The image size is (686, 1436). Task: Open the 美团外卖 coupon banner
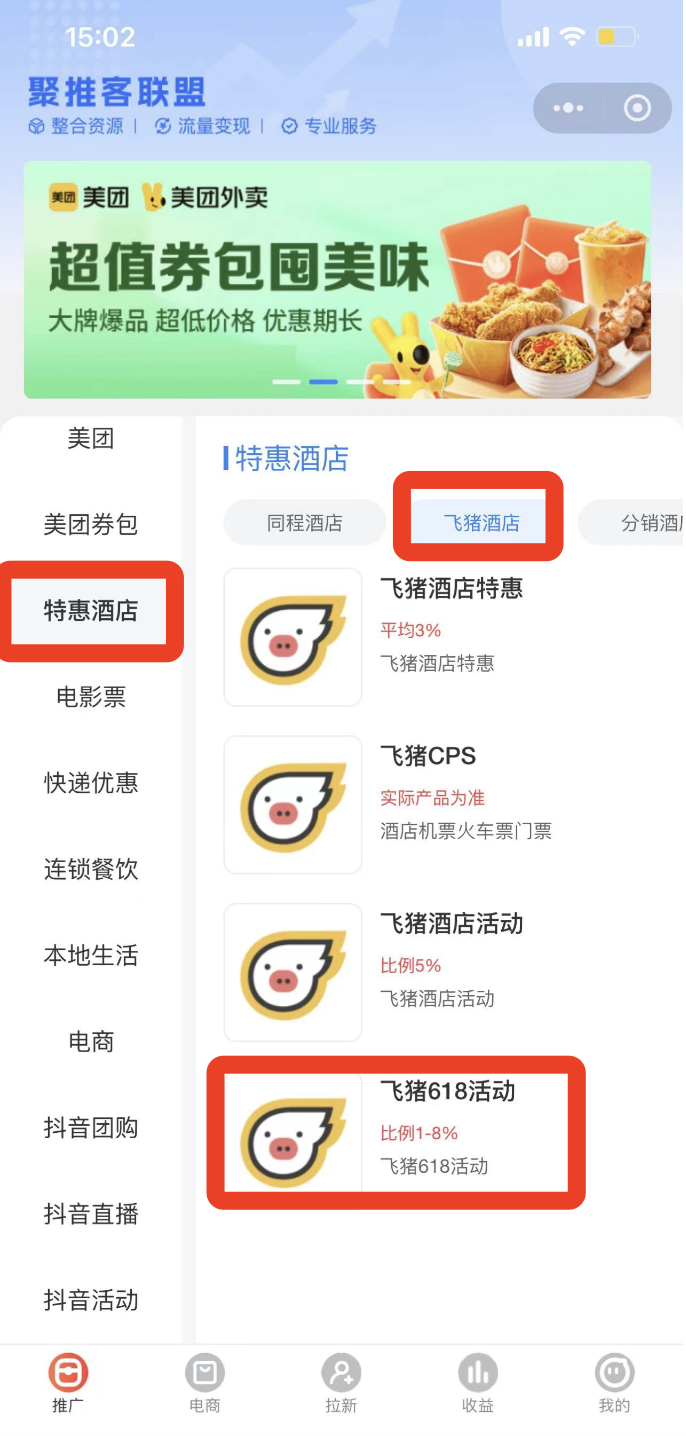point(337,280)
